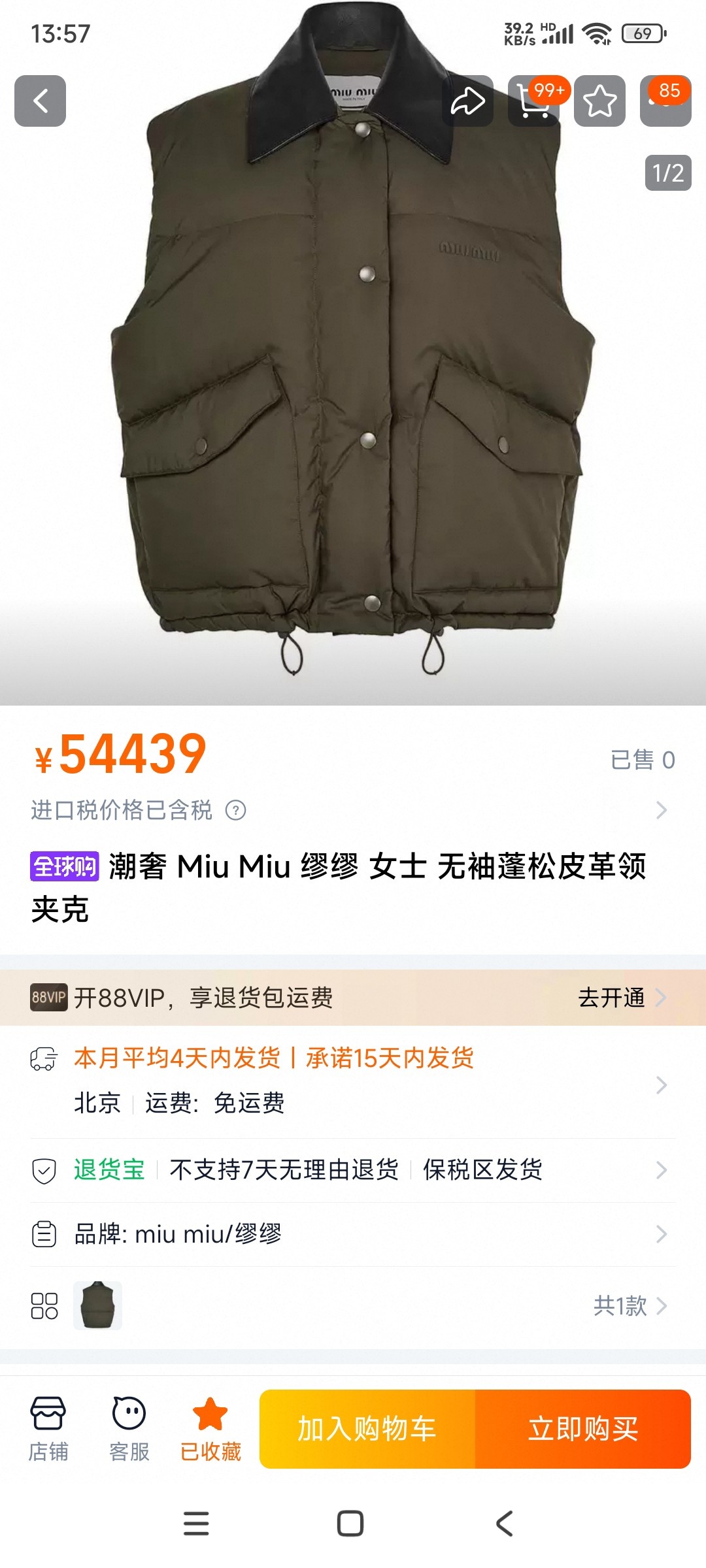Go back using the top-left arrow
Screen dimensions: 706x1568
tap(40, 101)
